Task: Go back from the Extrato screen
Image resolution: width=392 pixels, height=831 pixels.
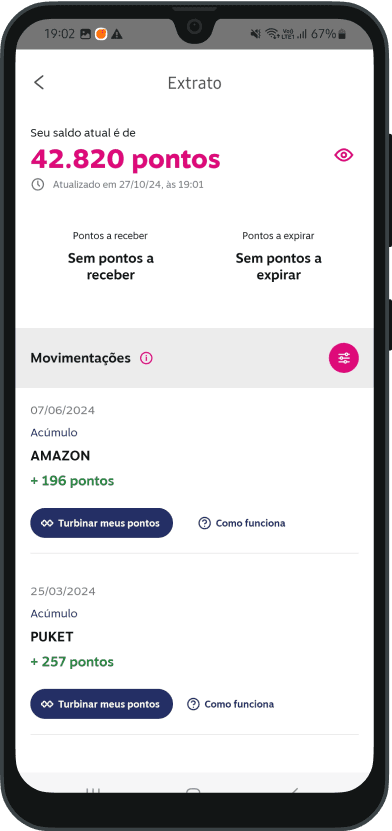Action: pos(39,83)
